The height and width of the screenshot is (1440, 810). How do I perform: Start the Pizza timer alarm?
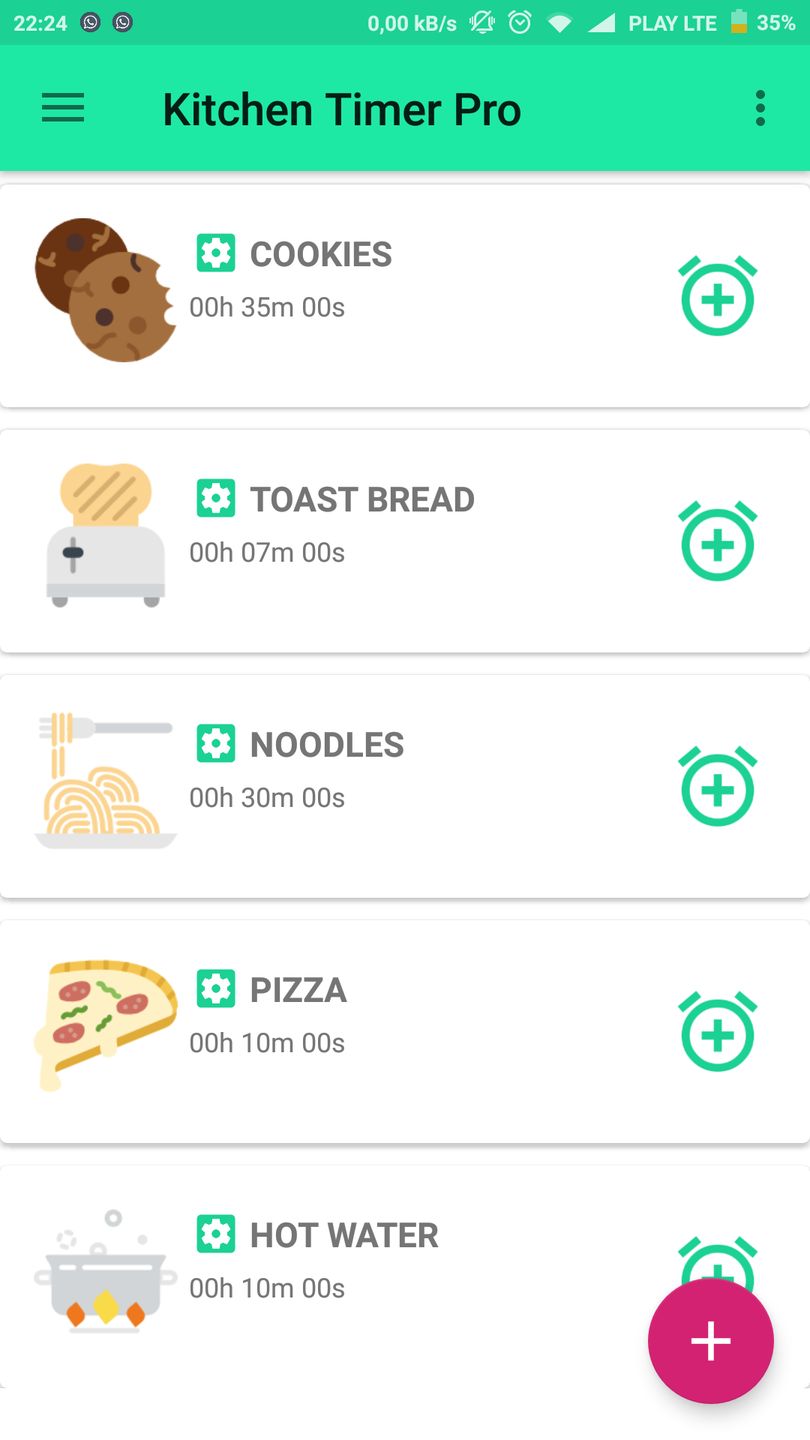point(717,1032)
